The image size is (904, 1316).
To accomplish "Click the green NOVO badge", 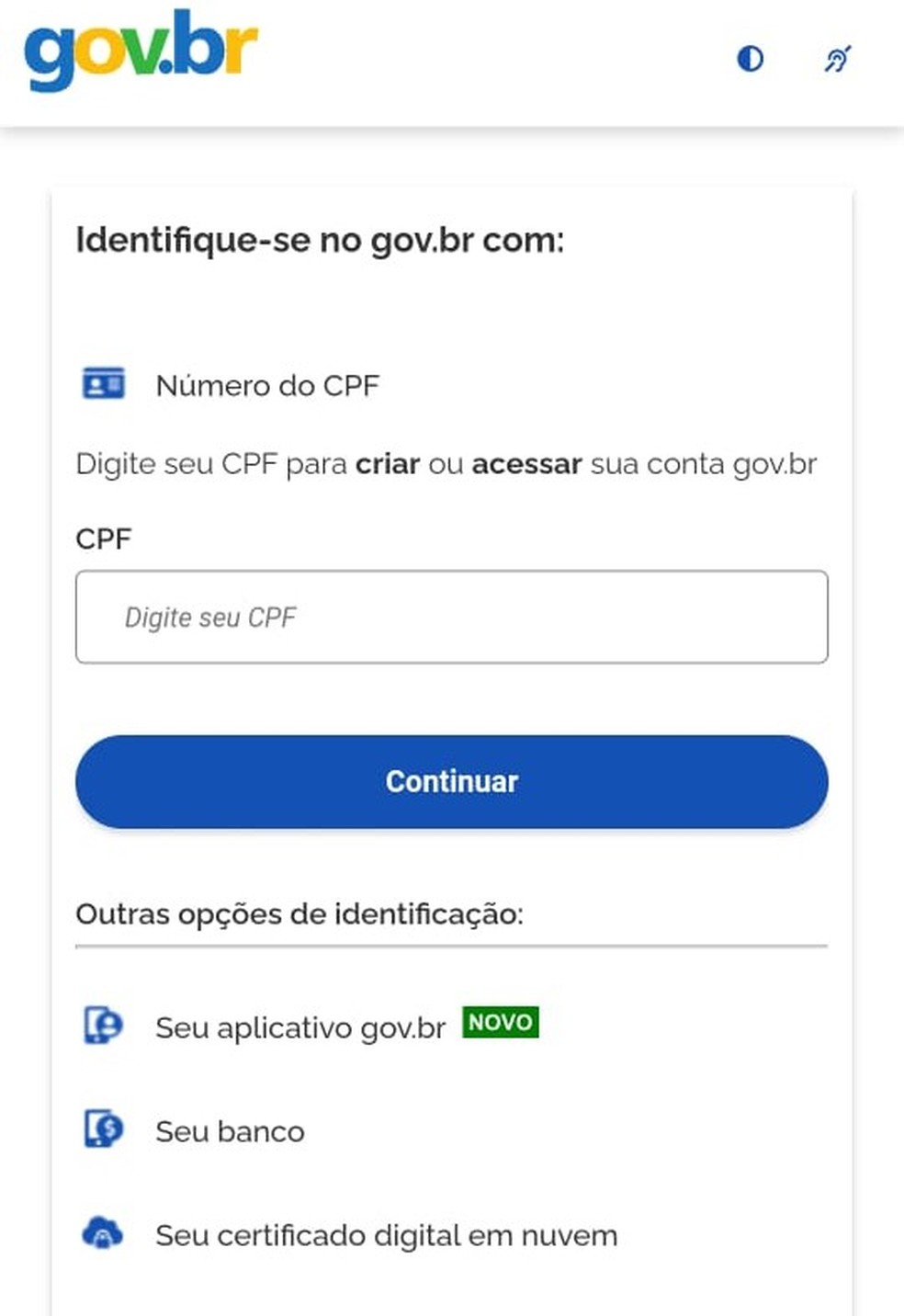I will [x=501, y=1022].
